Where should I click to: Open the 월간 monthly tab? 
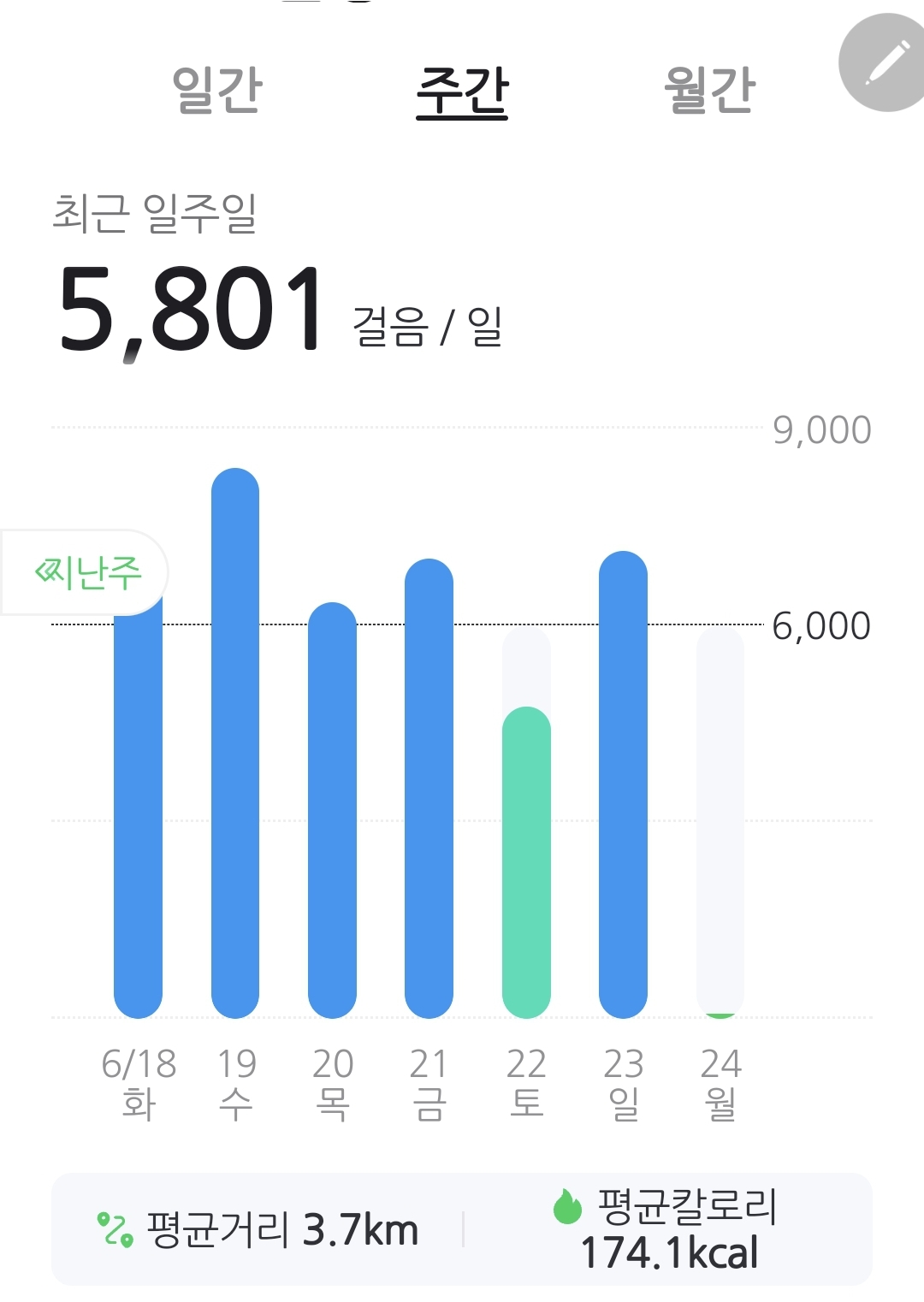(x=709, y=90)
